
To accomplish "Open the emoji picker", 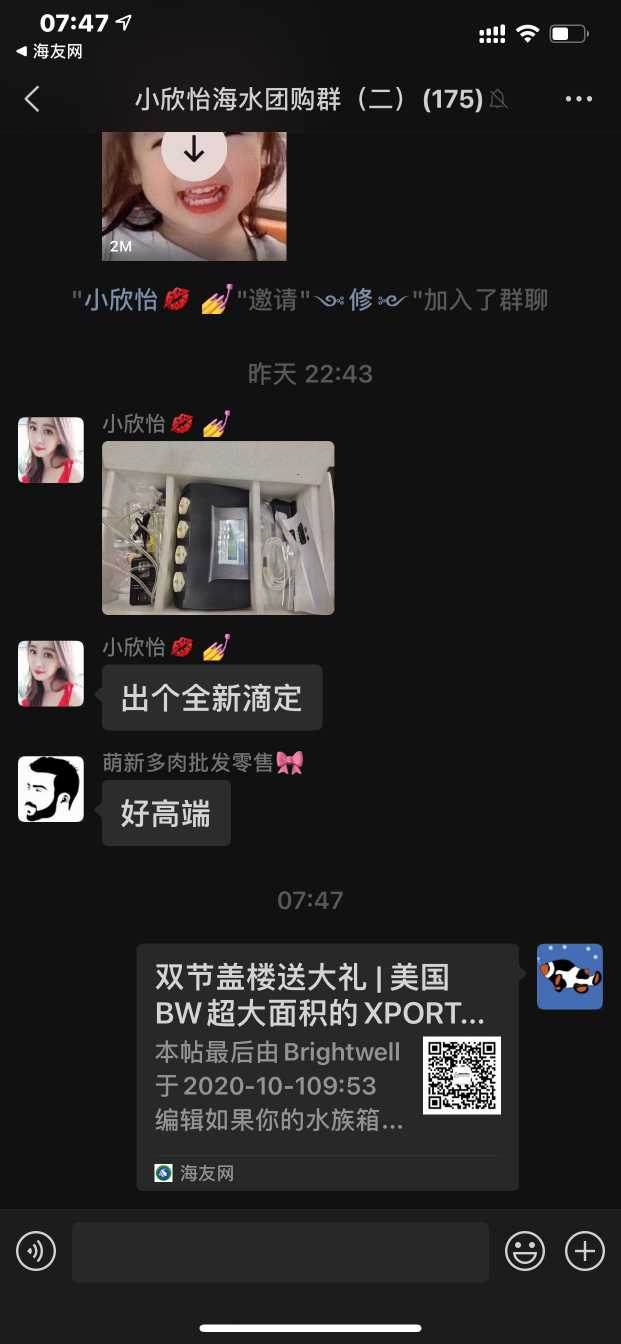I will [x=524, y=1251].
